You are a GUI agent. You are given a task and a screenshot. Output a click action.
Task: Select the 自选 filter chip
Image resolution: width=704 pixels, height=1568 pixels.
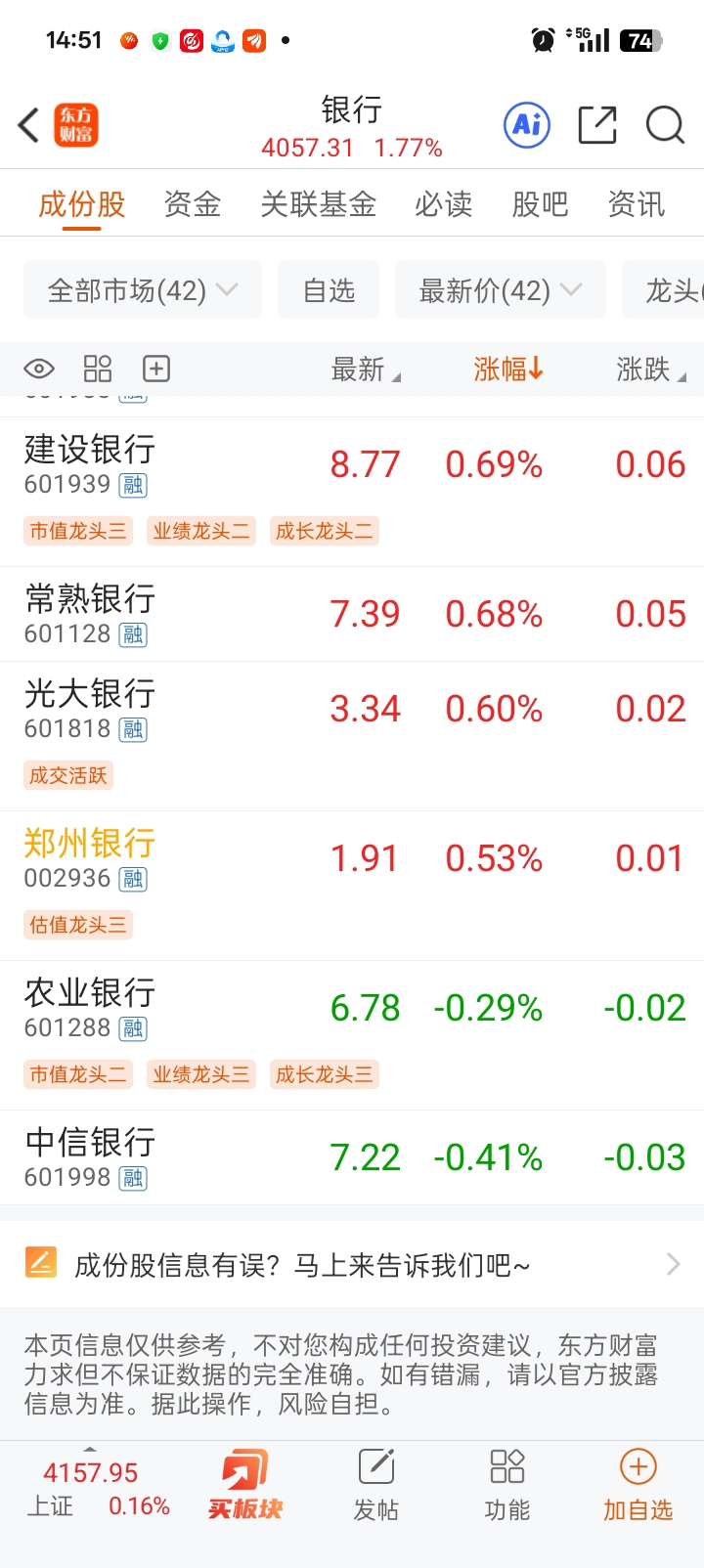pos(329,290)
